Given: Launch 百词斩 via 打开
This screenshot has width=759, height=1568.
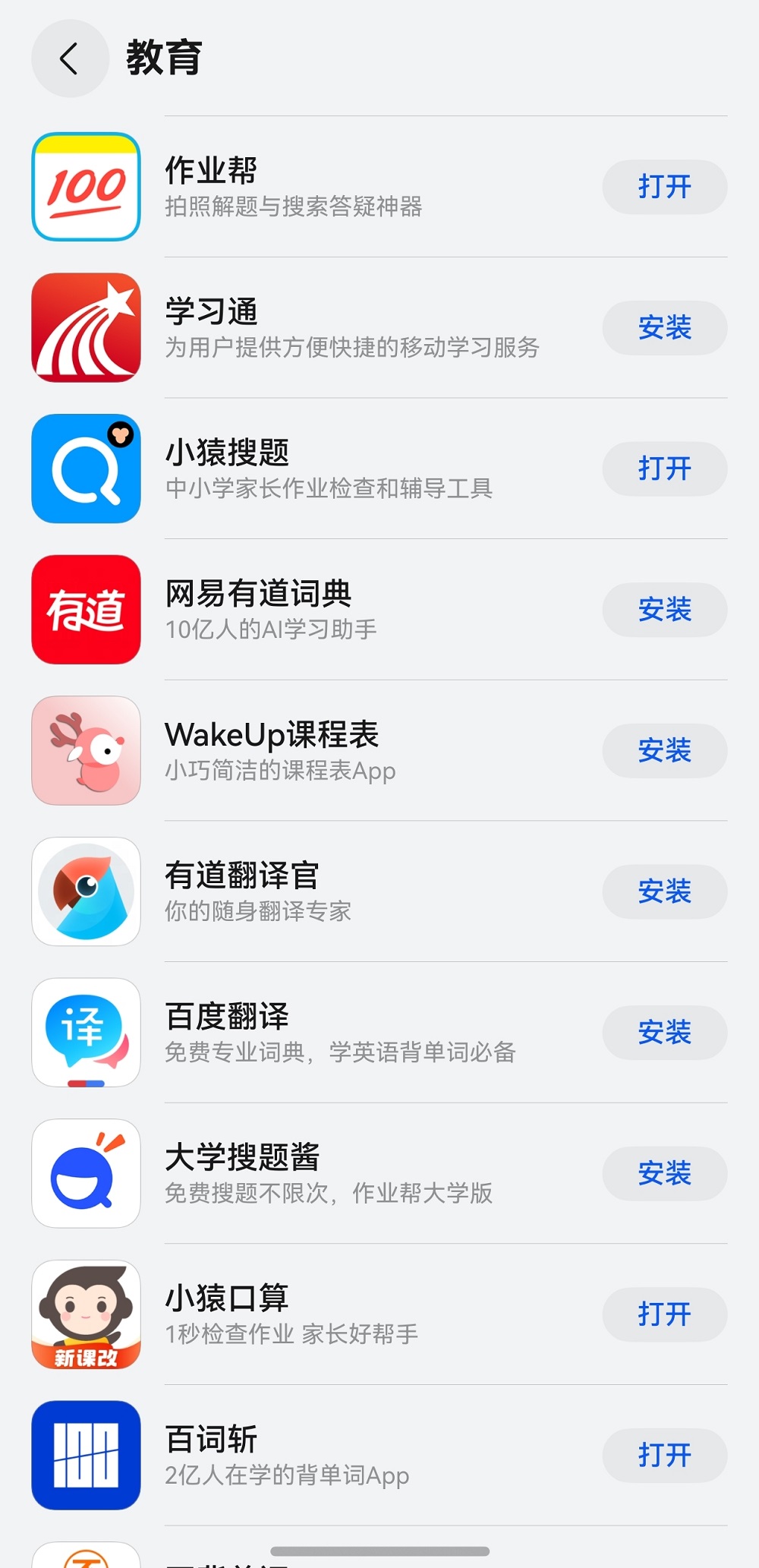Looking at the screenshot, I should [x=664, y=1456].
